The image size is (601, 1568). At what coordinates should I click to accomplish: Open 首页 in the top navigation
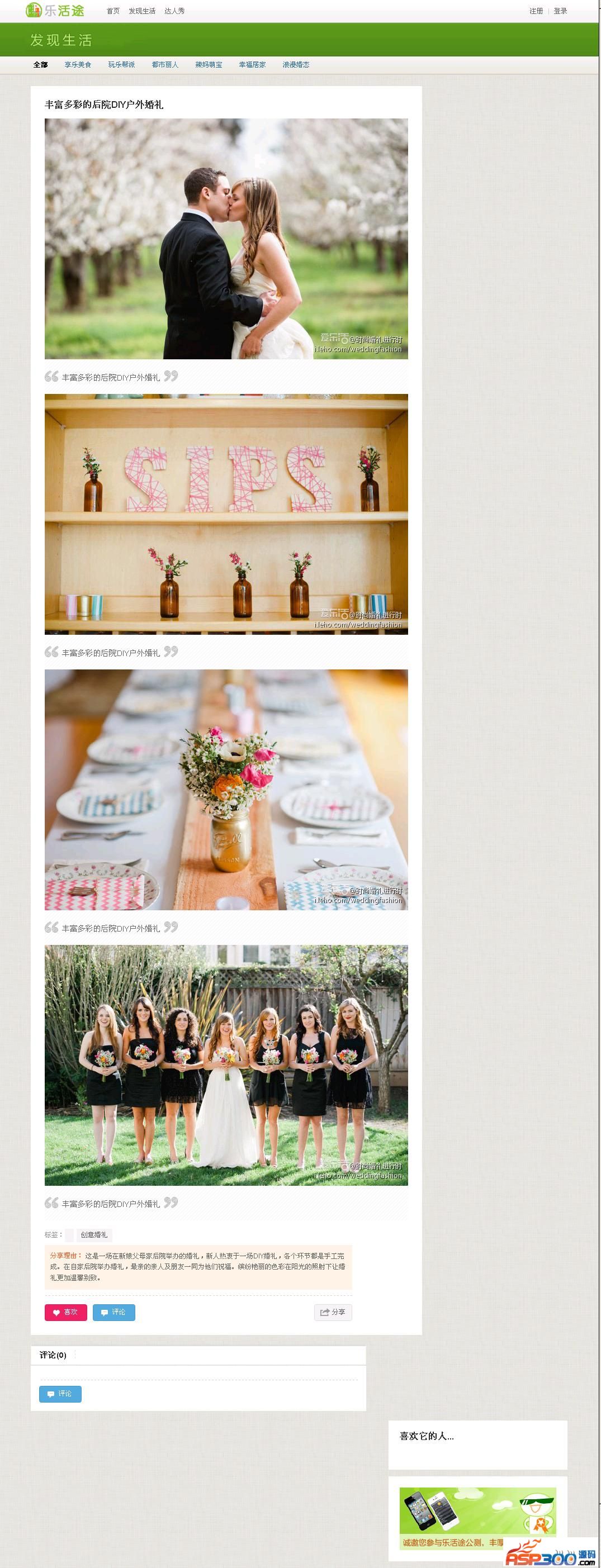pos(112,11)
